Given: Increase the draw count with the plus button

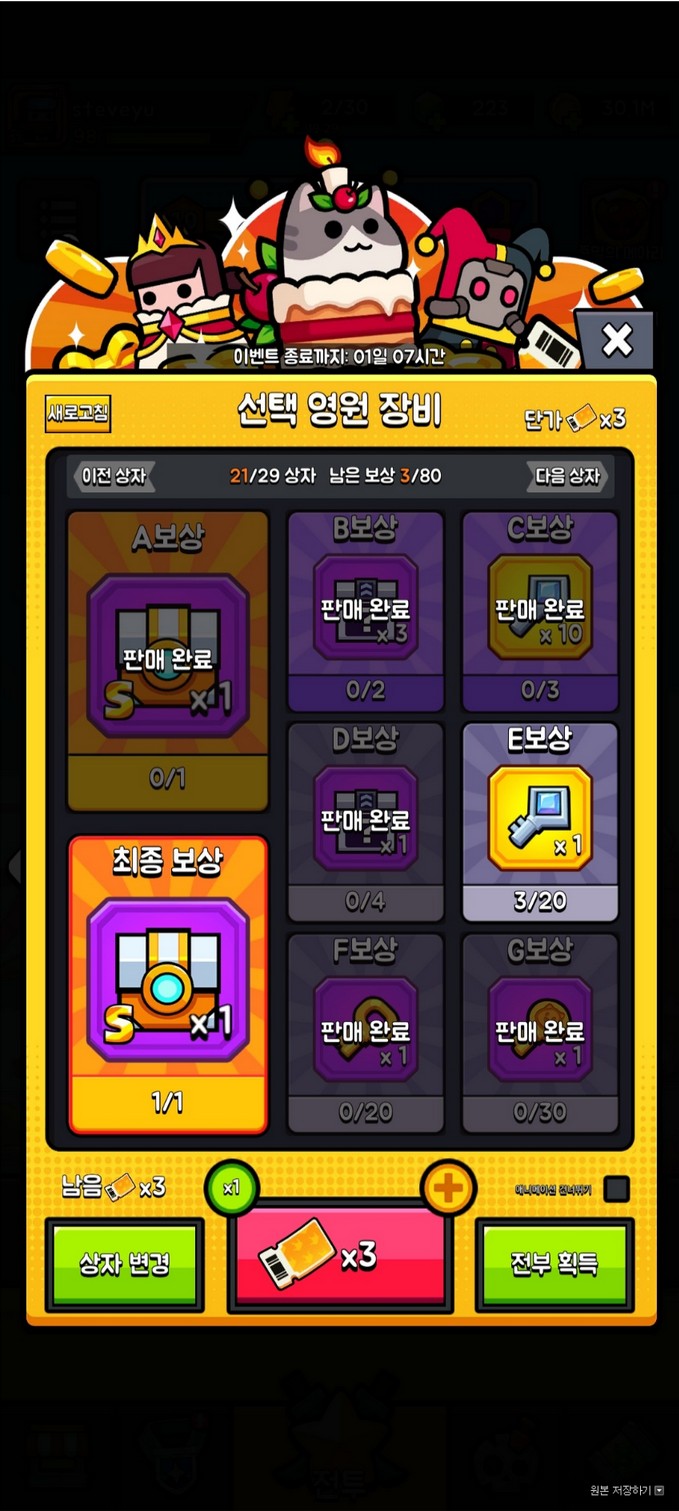Looking at the screenshot, I should (x=448, y=1189).
